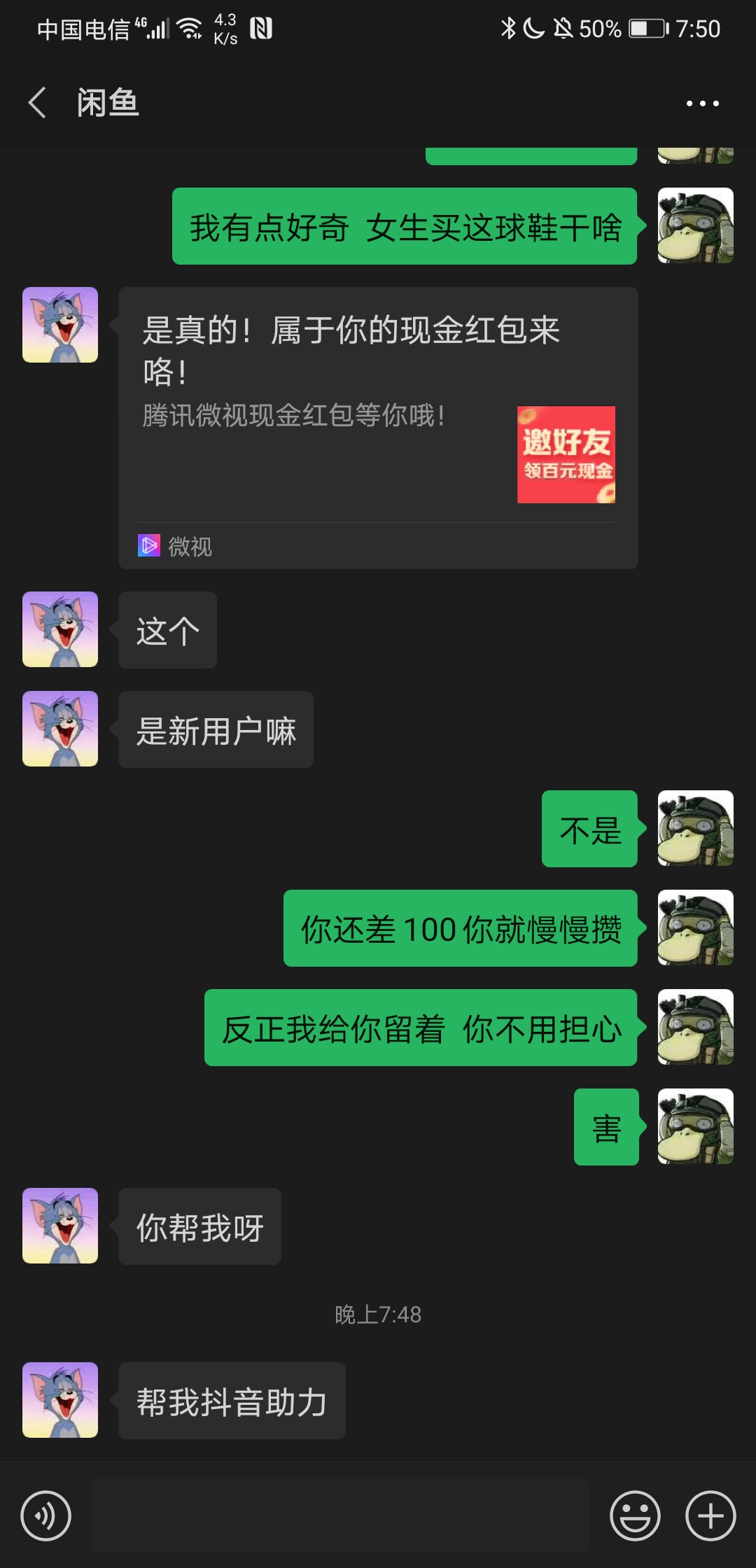
Task: Tap the duck avatar beside 不是
Action: click(696, 828)
